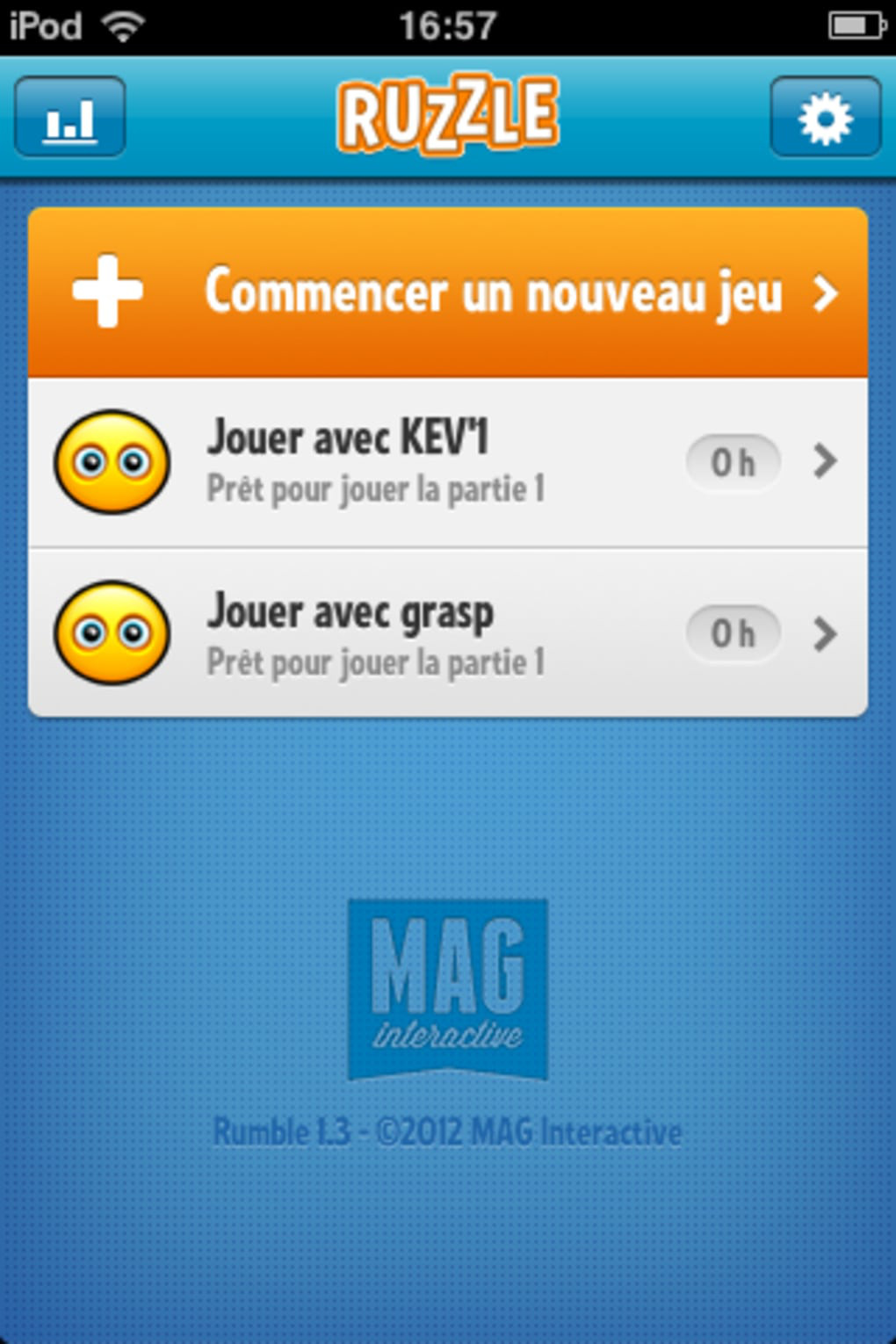The height and width of the screenshot is (1344, 896).
Task: Open the settings gear
Action: [825, 117]
